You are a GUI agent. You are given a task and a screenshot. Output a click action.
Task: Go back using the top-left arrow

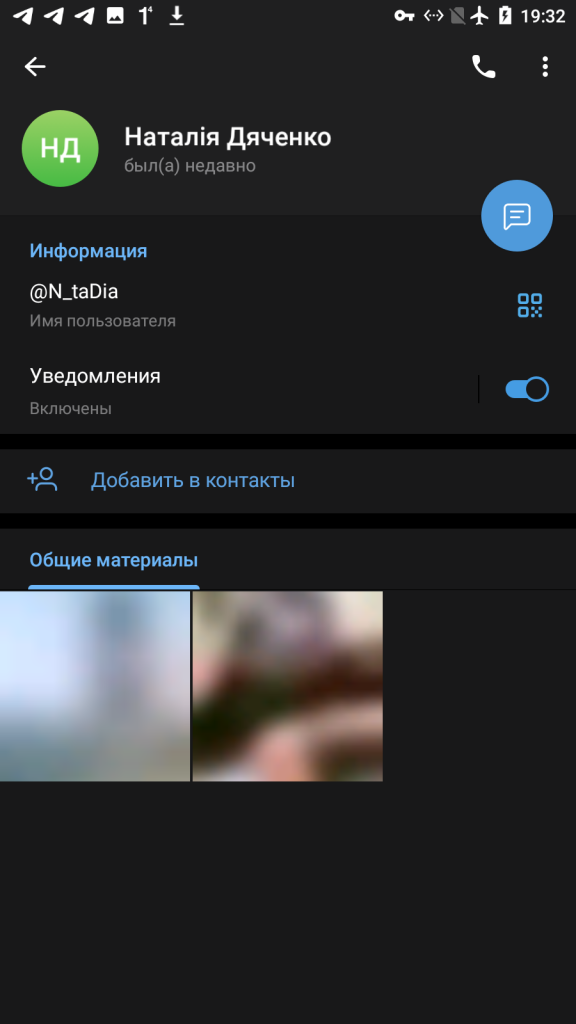(35, 67)
